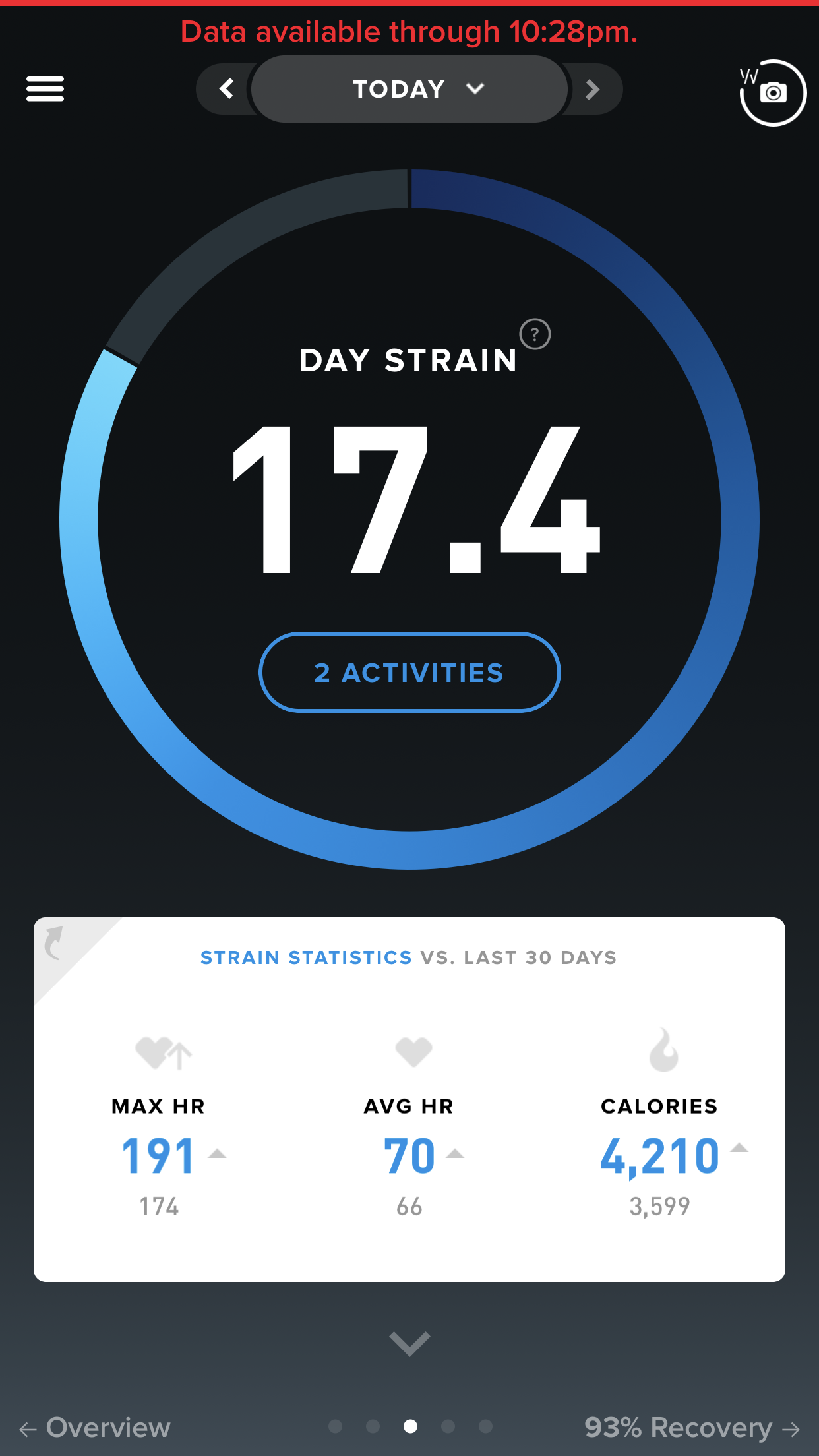Expand details with the down chevron
This screenshot has width=819, height=1456.
pos(409,1343)
